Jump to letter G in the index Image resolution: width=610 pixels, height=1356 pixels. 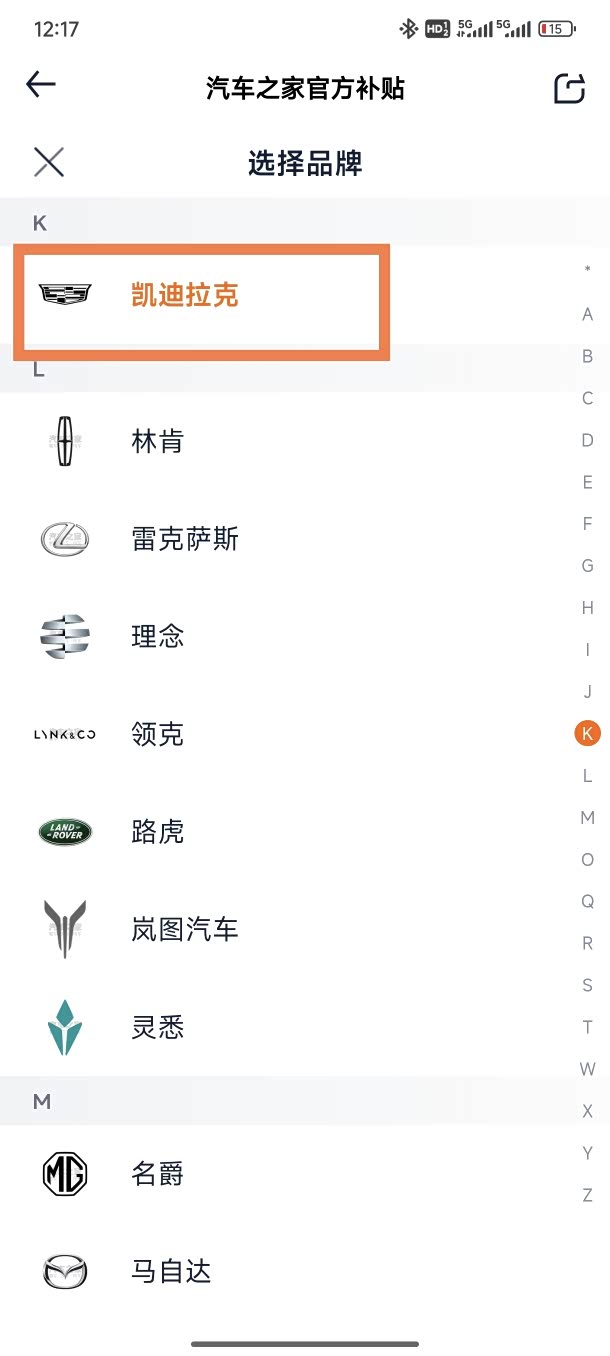click(x=588, y=566)
